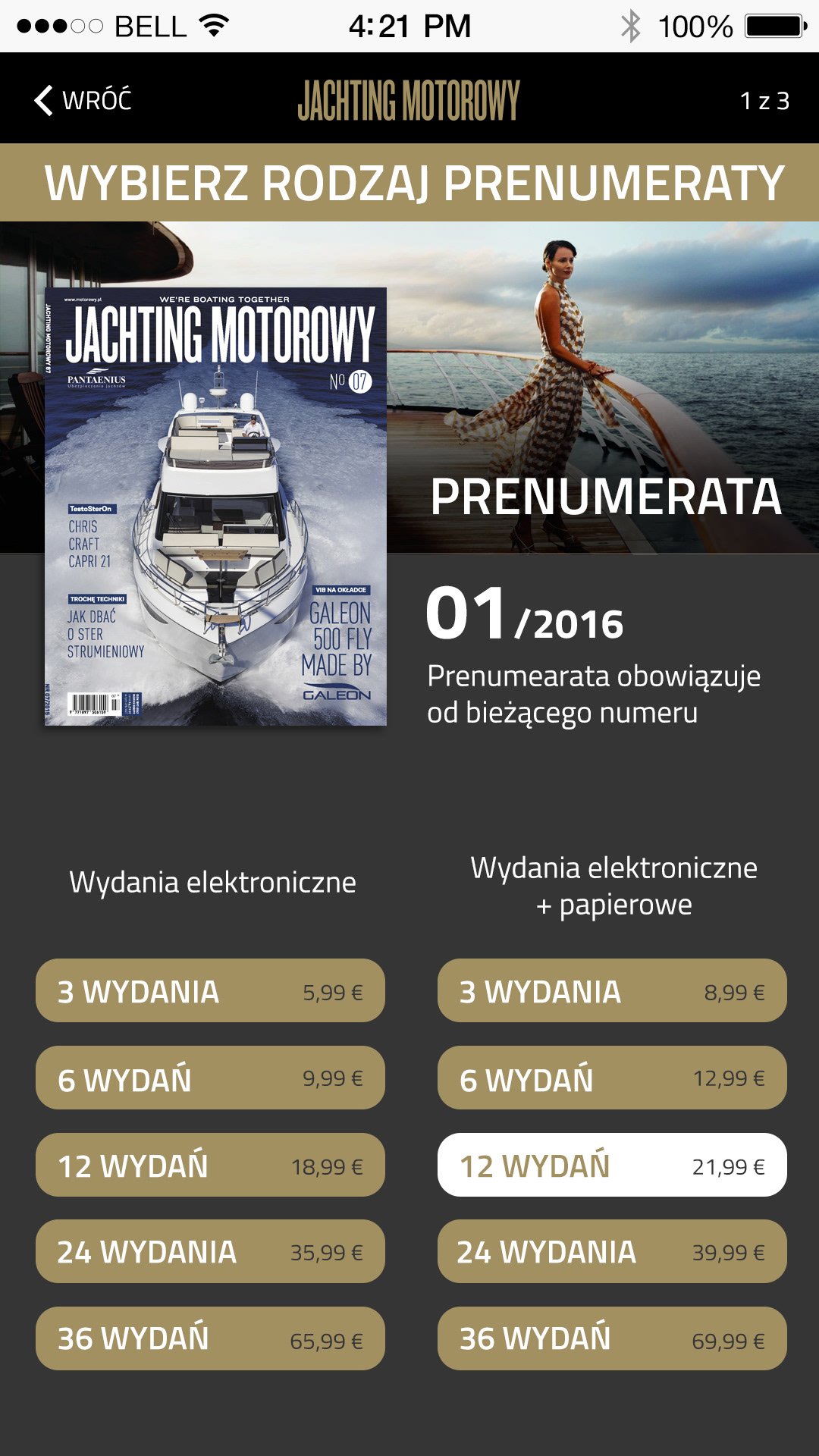Select 3 WYDANIA electronic + paper for 8,99 €
Viewport: 819px width, 1456px height.
pos(612,990)
